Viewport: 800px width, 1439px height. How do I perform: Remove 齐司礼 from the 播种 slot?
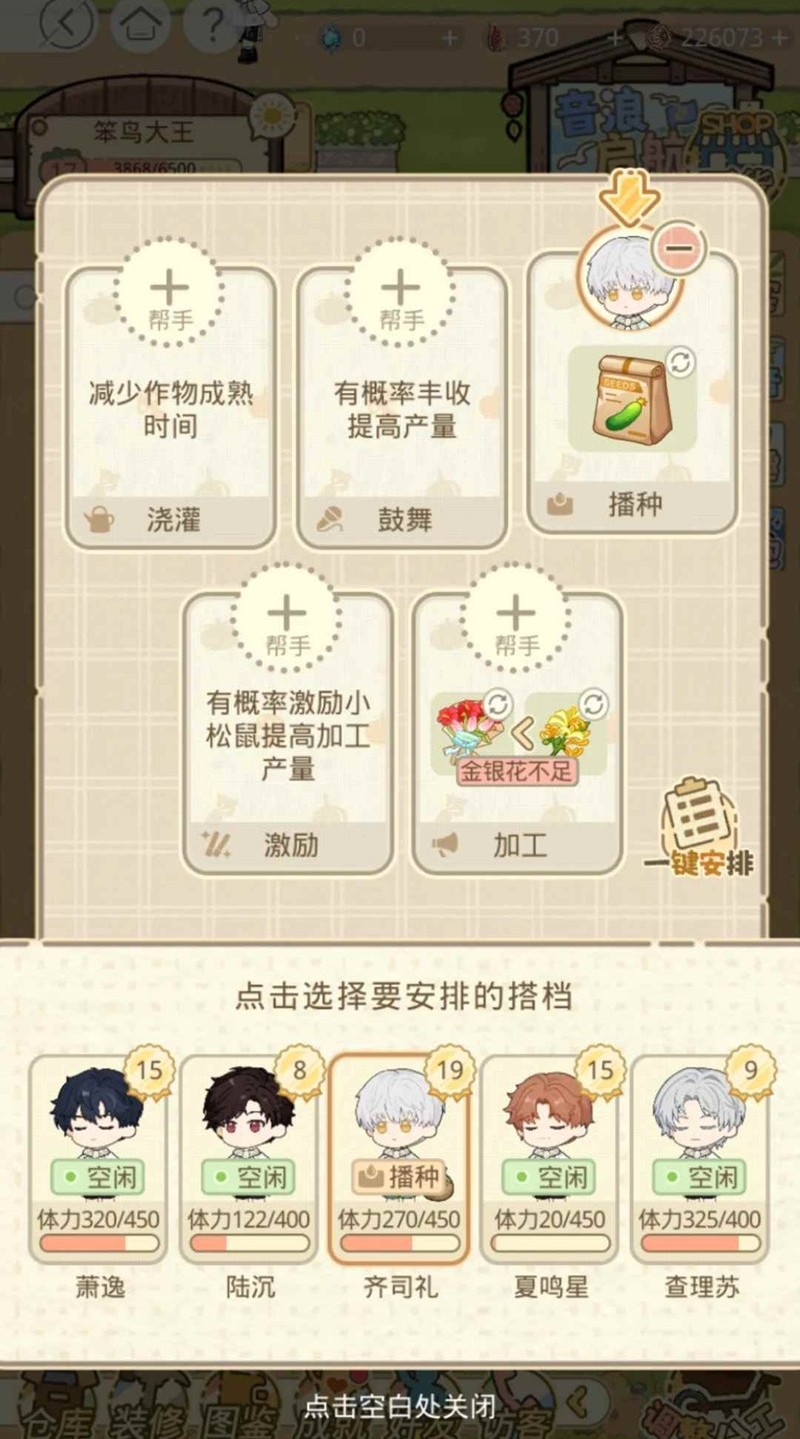(x=679, y=247)
